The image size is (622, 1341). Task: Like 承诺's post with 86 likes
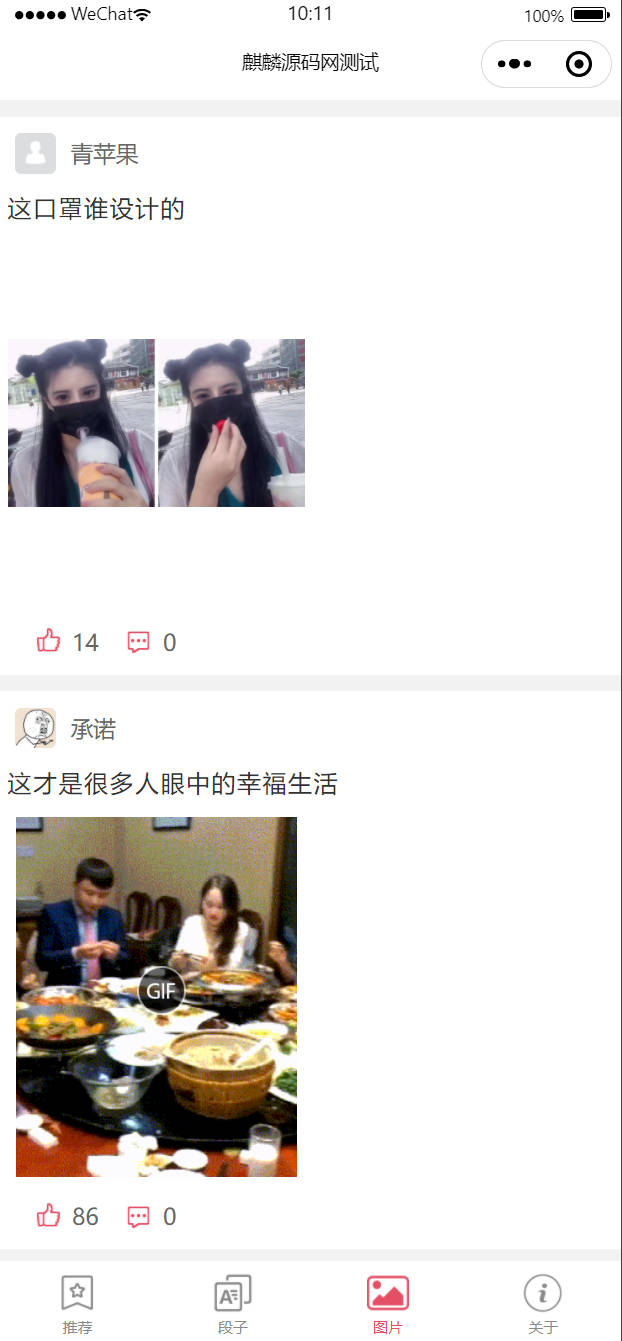tap(49, 1216)
